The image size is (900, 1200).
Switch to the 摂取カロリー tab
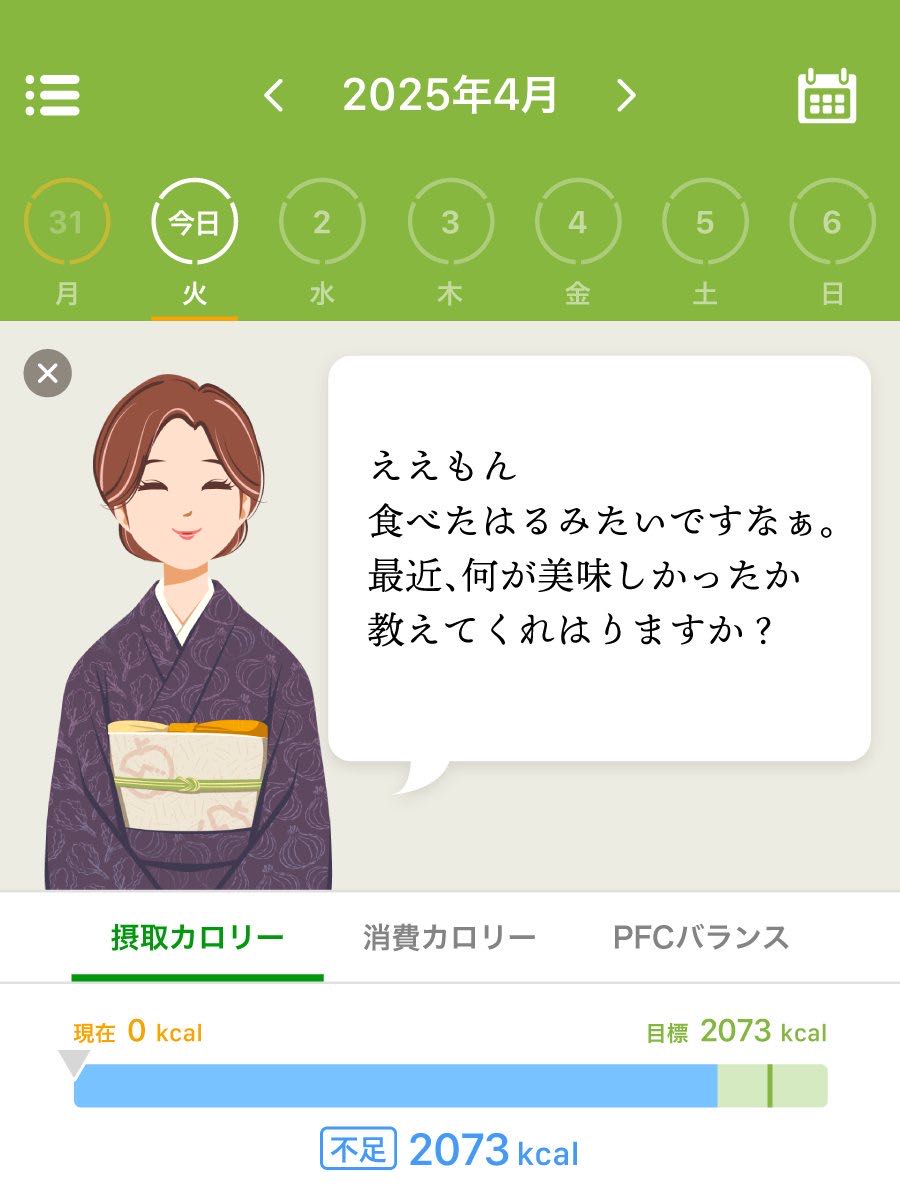197,938
